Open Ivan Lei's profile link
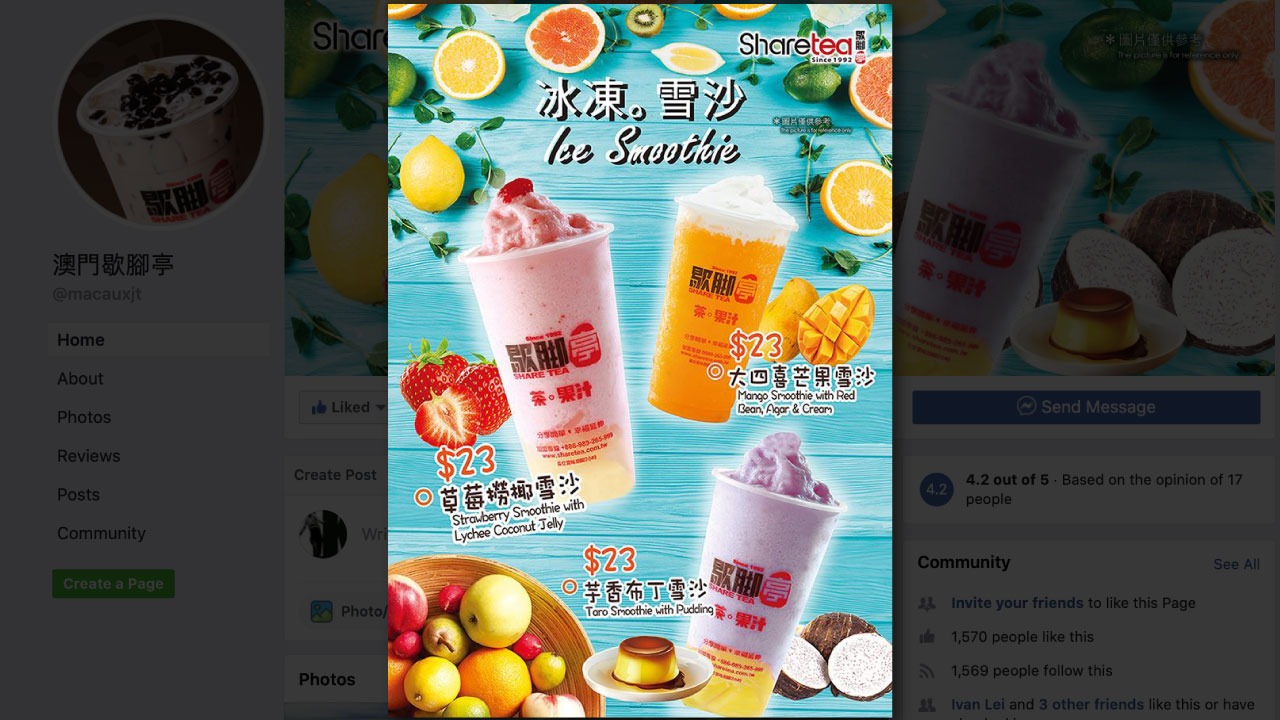Viewport: 1280px width, 720px height. click(979, 705)
